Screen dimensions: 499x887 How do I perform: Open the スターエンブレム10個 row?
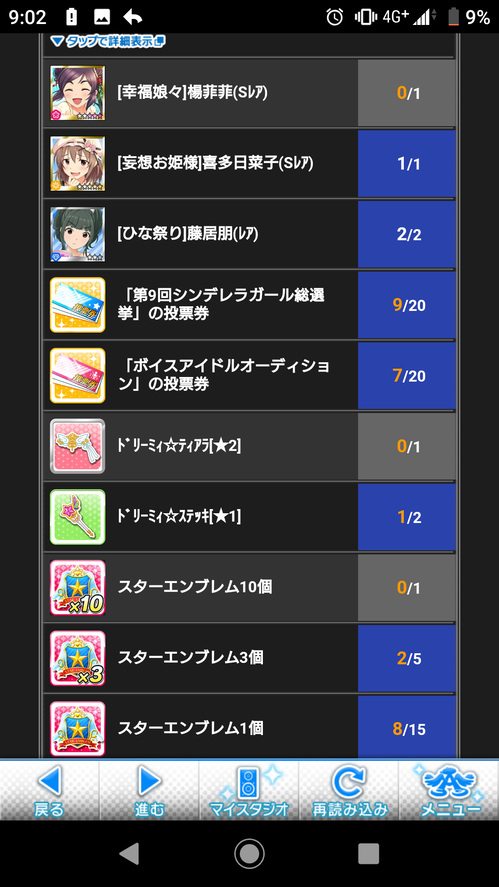coord(250,588)
